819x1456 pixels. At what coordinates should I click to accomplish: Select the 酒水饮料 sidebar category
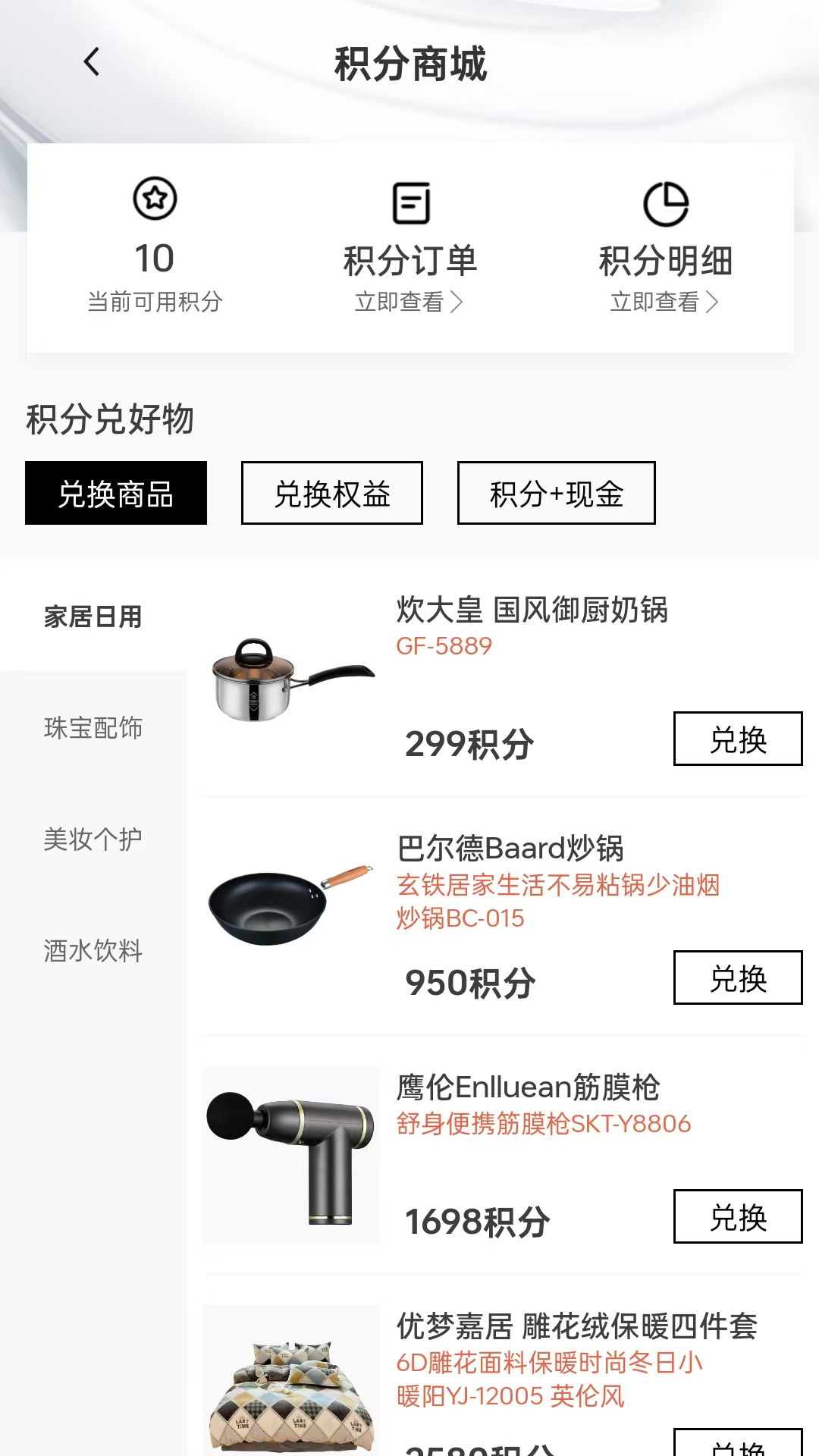coord(93,952)
